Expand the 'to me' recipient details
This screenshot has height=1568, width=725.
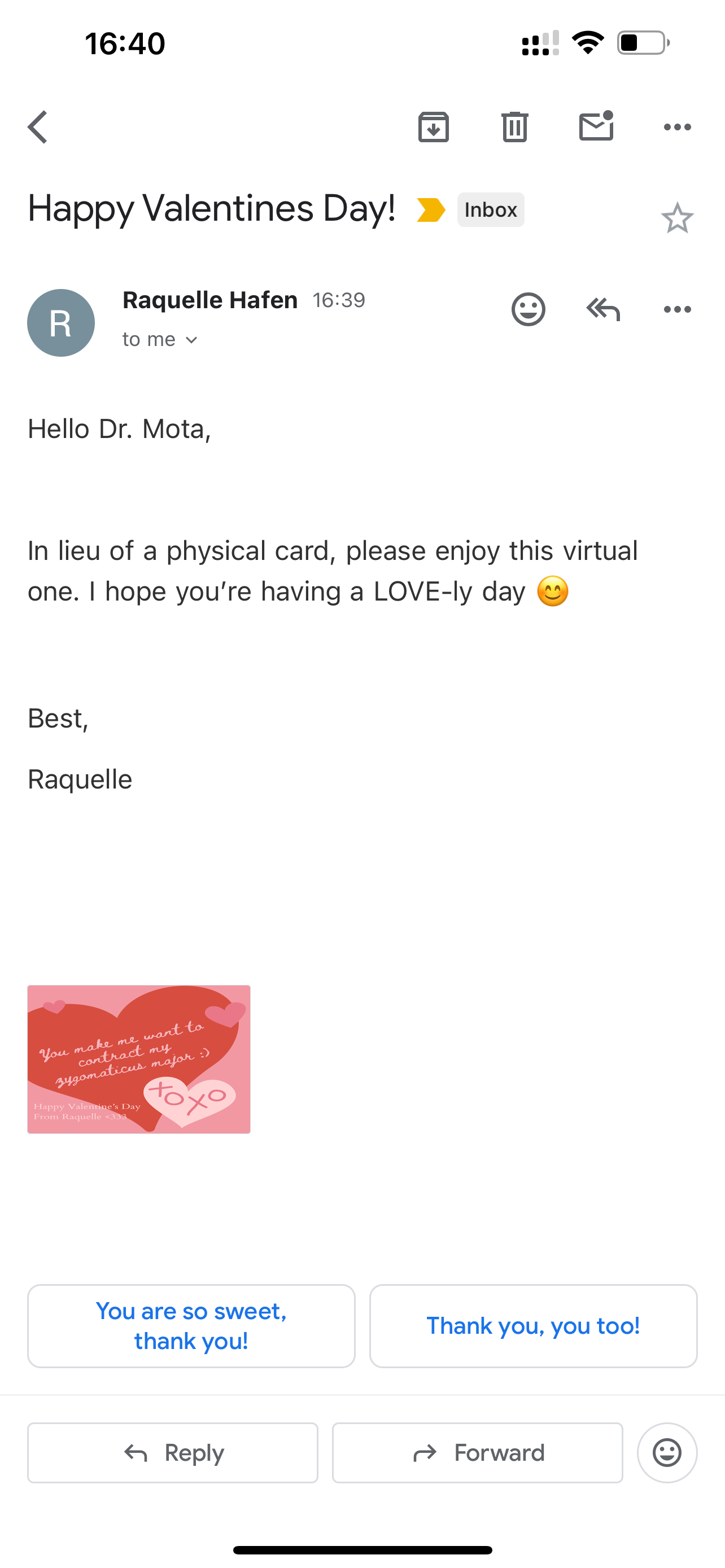click(x=160, y=340)
